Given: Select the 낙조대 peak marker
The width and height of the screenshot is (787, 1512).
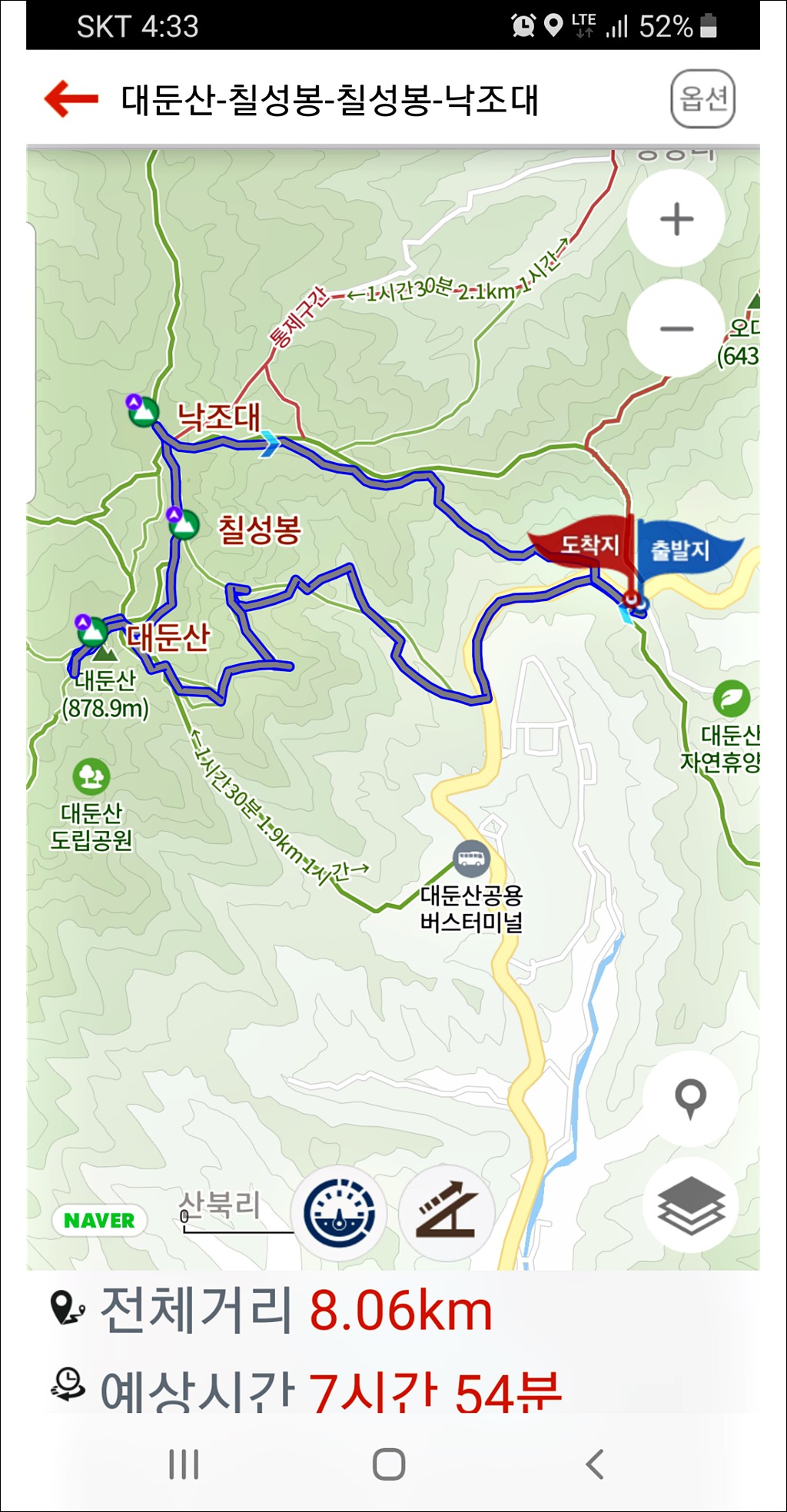Looking at the screenshot, I should [143, 412].
